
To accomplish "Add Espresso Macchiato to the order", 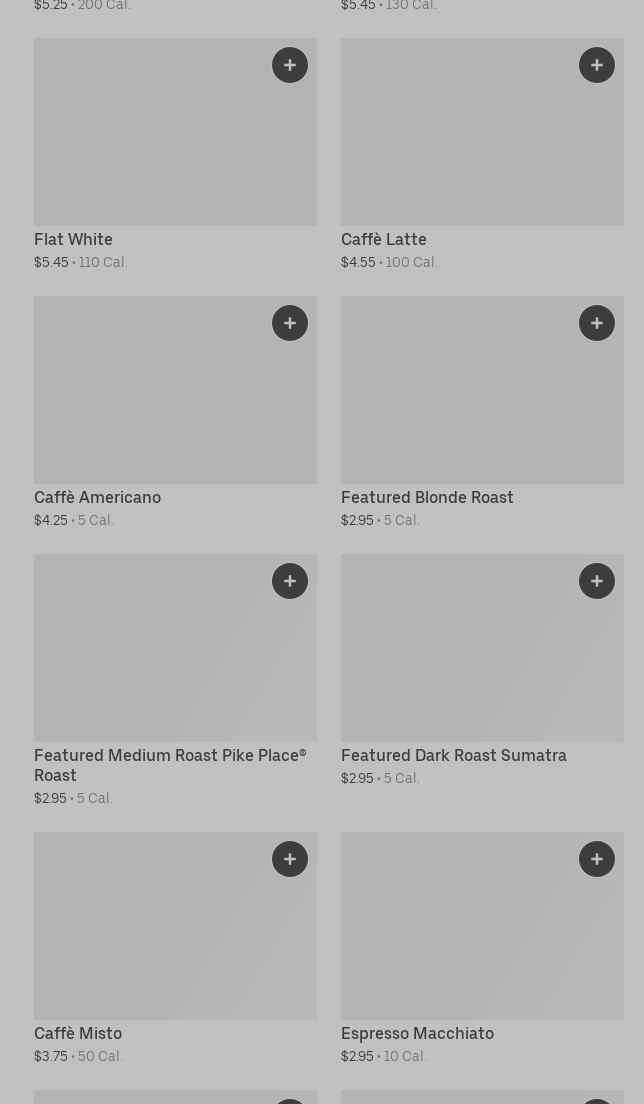I will (x=597, y=859).
